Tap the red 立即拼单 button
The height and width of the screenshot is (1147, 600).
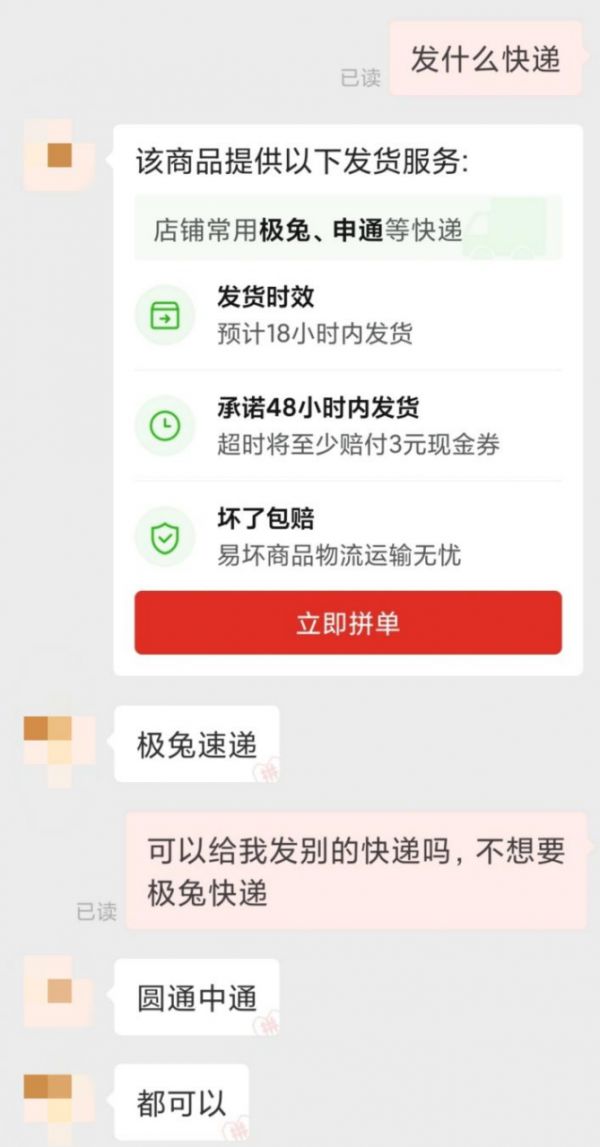pos(348,623)
